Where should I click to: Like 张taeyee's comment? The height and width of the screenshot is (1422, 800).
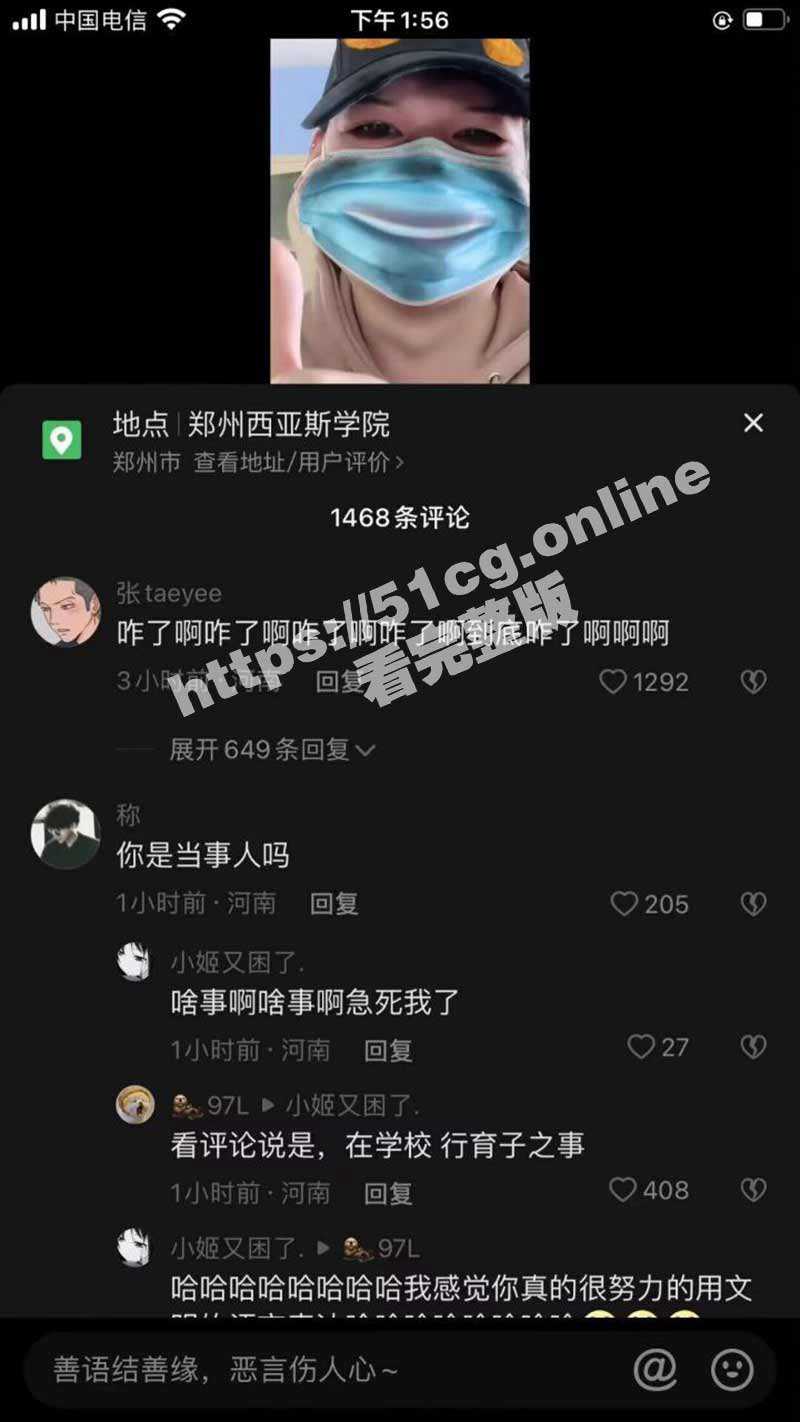(x=613, y=682)
